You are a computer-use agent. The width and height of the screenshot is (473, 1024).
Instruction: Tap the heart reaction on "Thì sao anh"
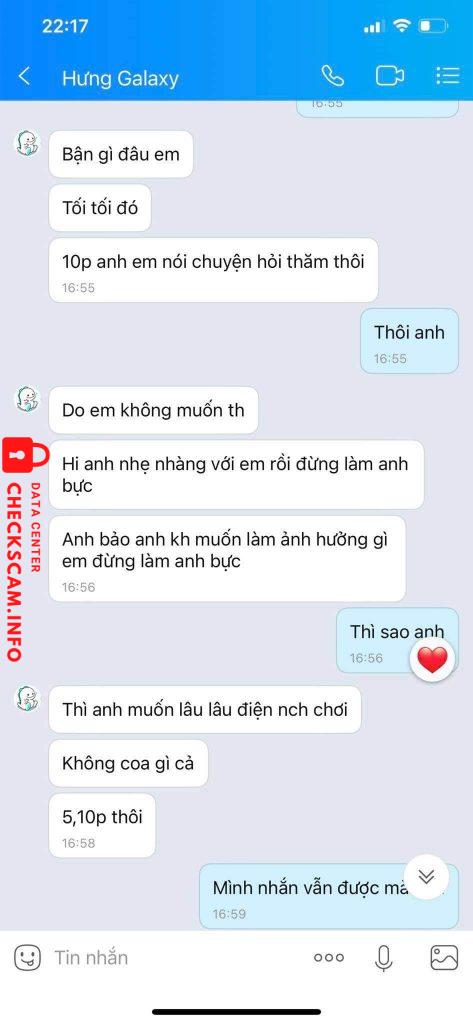(x=432, y=661)
